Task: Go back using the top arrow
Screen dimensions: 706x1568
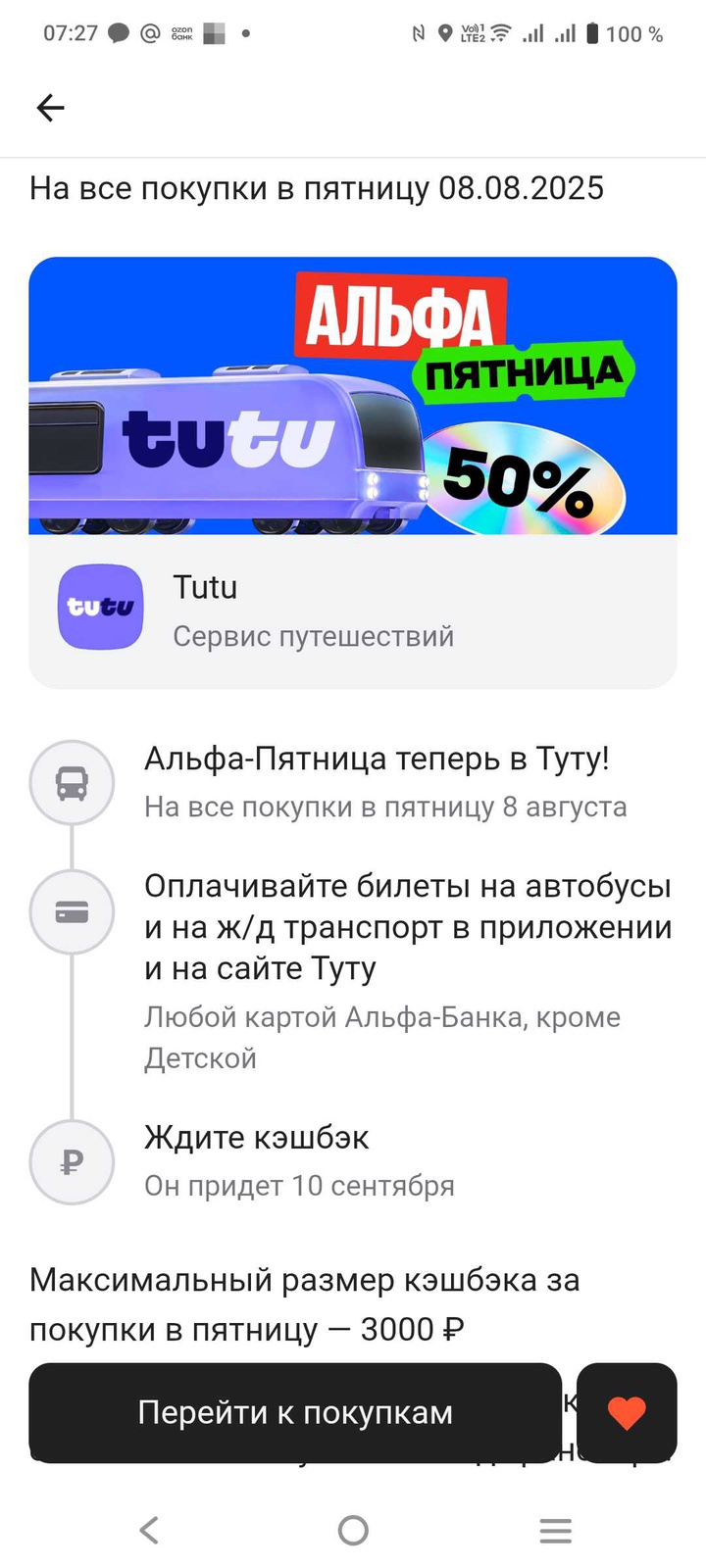Action: (50, 108)
